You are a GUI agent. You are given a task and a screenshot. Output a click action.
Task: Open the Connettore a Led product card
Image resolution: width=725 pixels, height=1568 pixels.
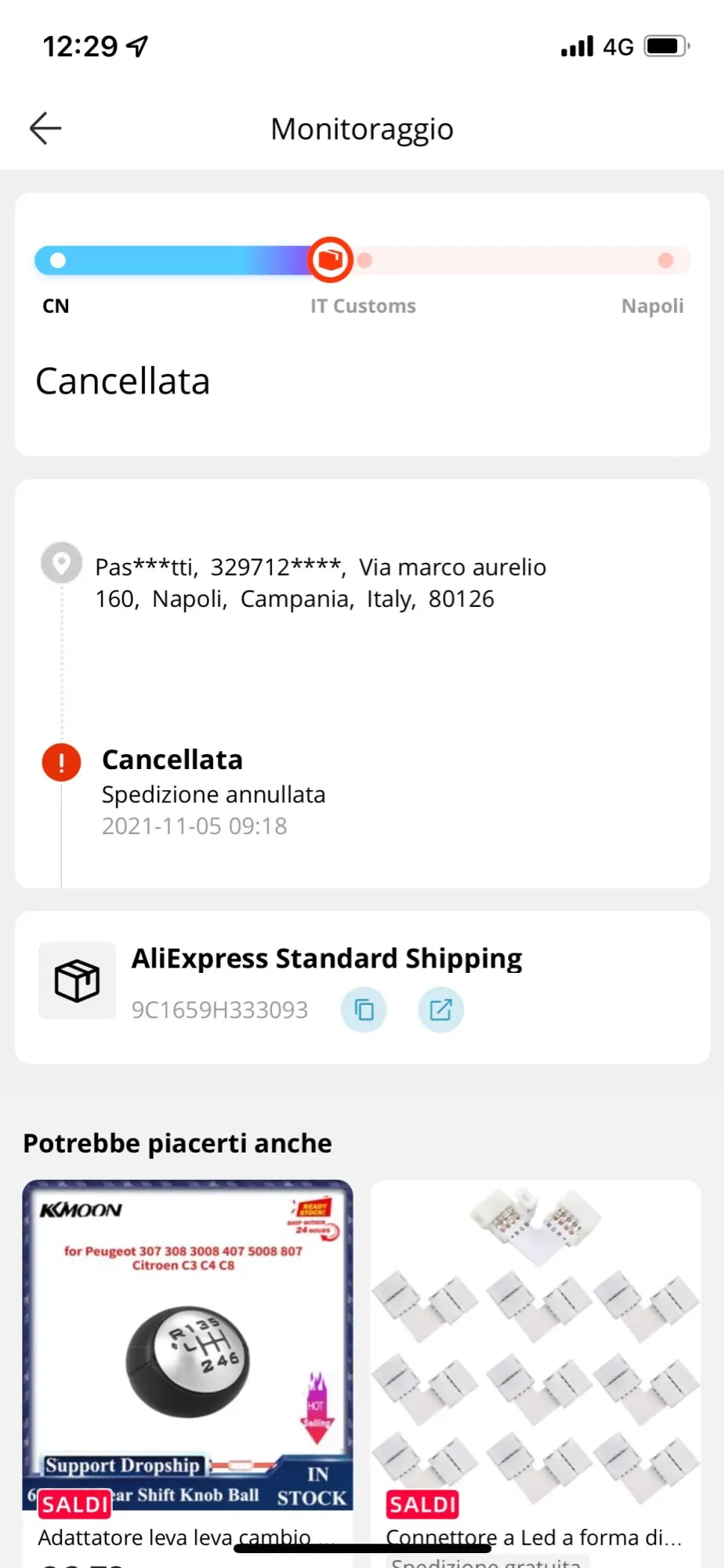pyautogui.click(x=536, y=1374)
